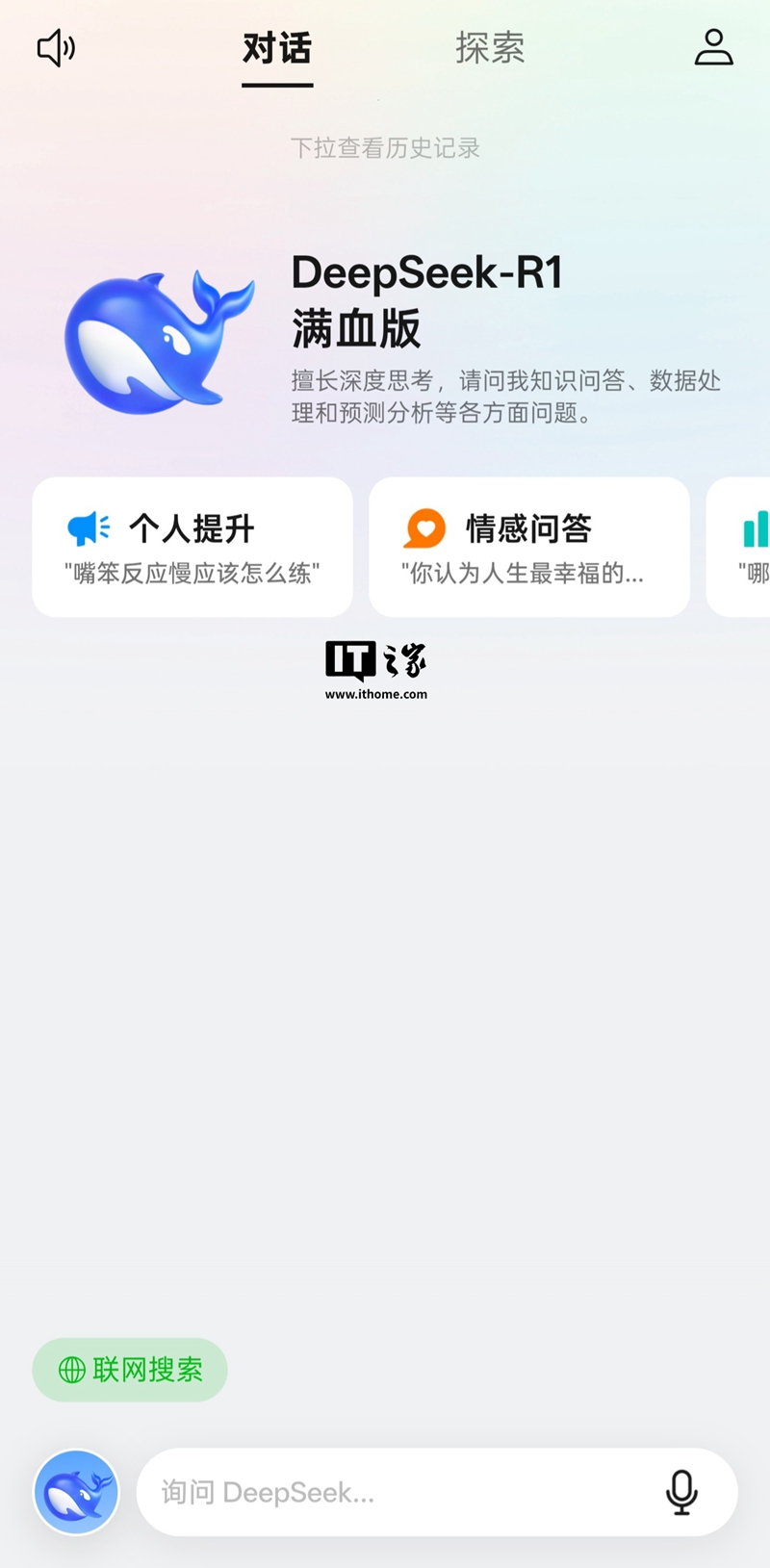
Task: Open the user profile icon
Action: point(713,47)
